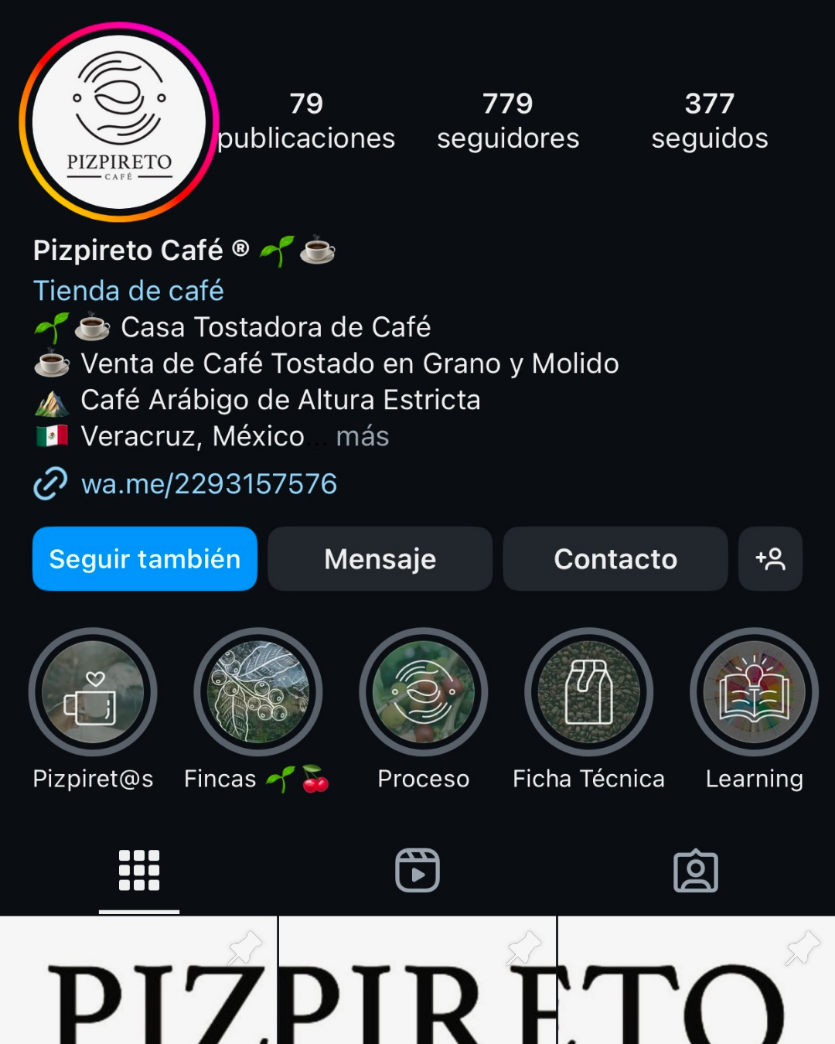Image resolution: width=835 pixels, height=1044 pixels.
Task: Switch to the Reels tab
Action: coord(417,871)
